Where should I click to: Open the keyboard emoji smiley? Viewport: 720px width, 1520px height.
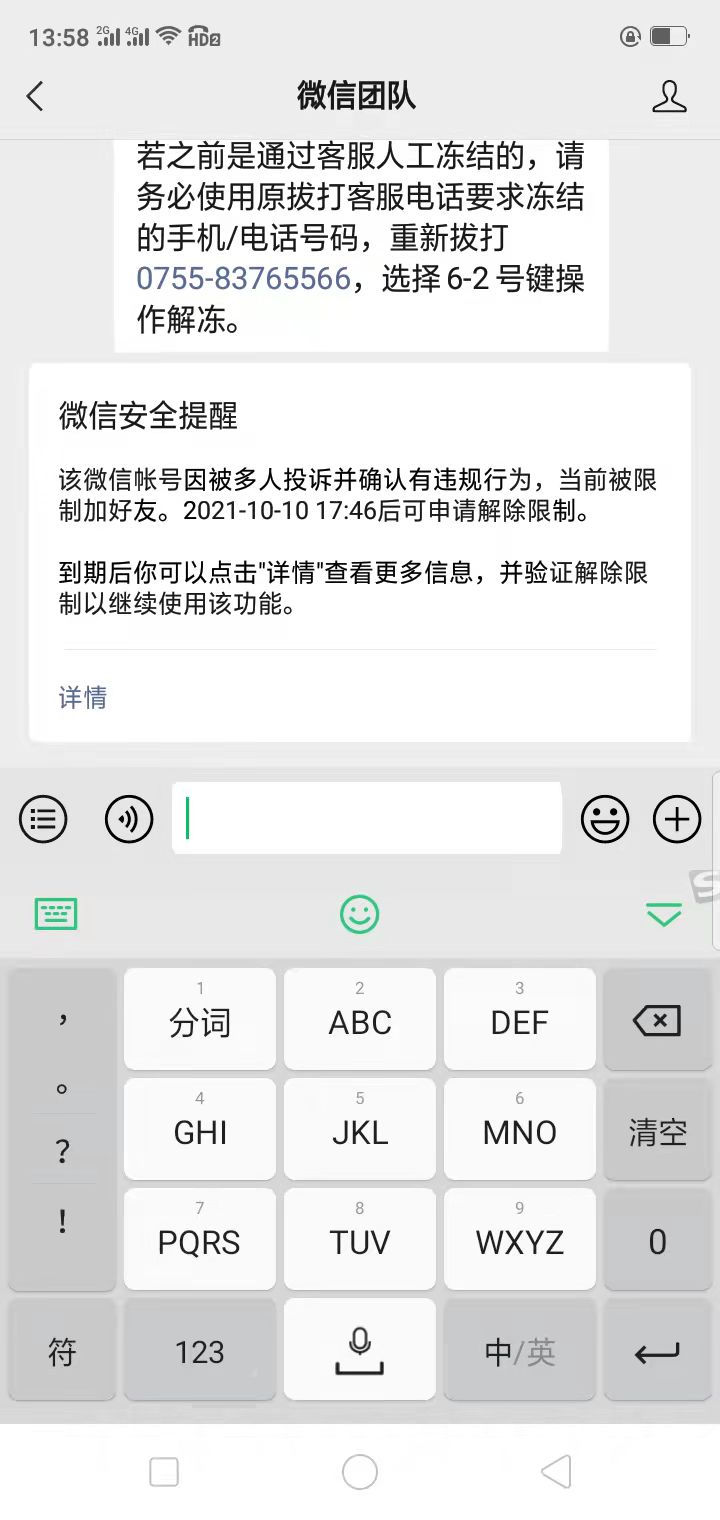click(359, 913)
